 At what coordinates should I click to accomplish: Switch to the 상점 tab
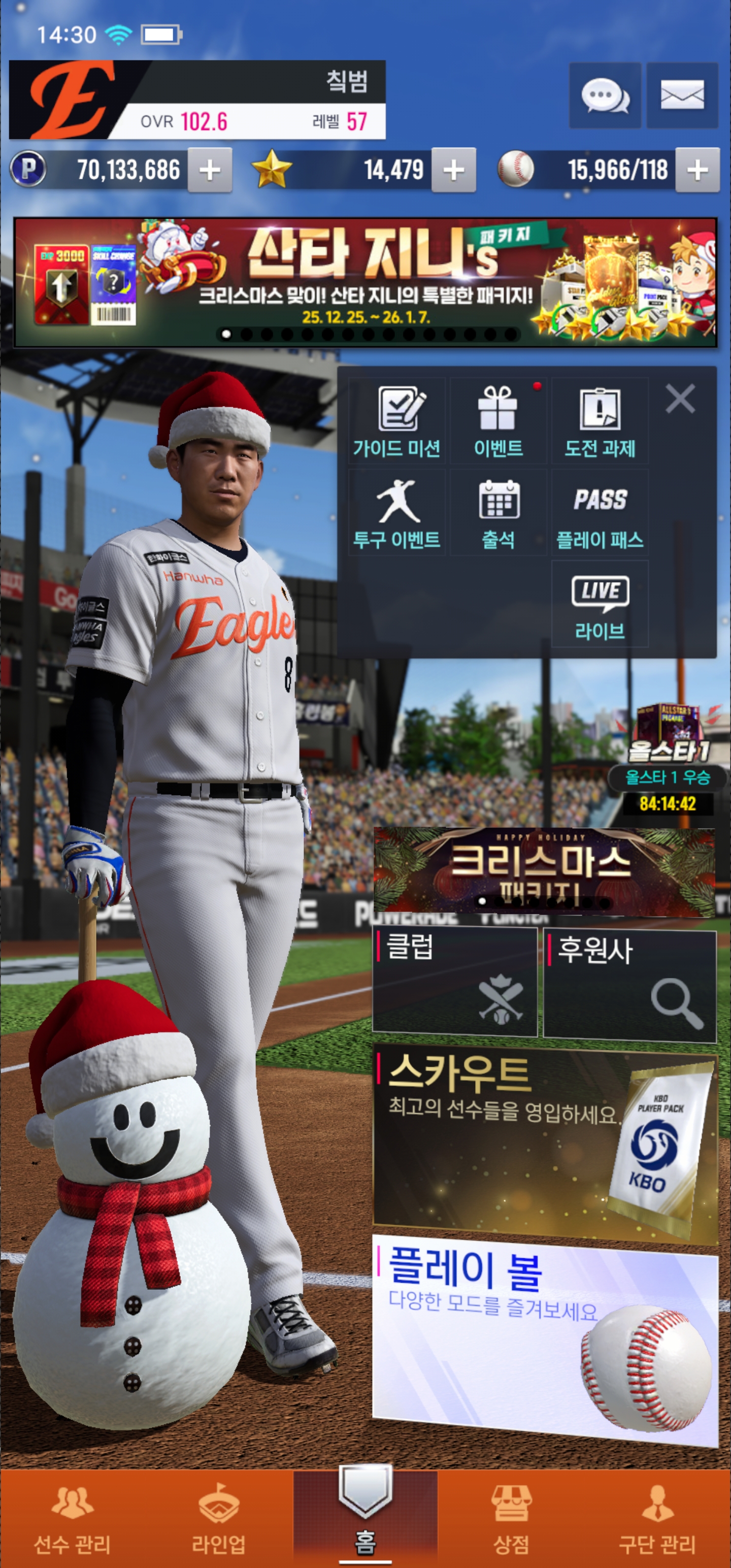pos(511,1519)
